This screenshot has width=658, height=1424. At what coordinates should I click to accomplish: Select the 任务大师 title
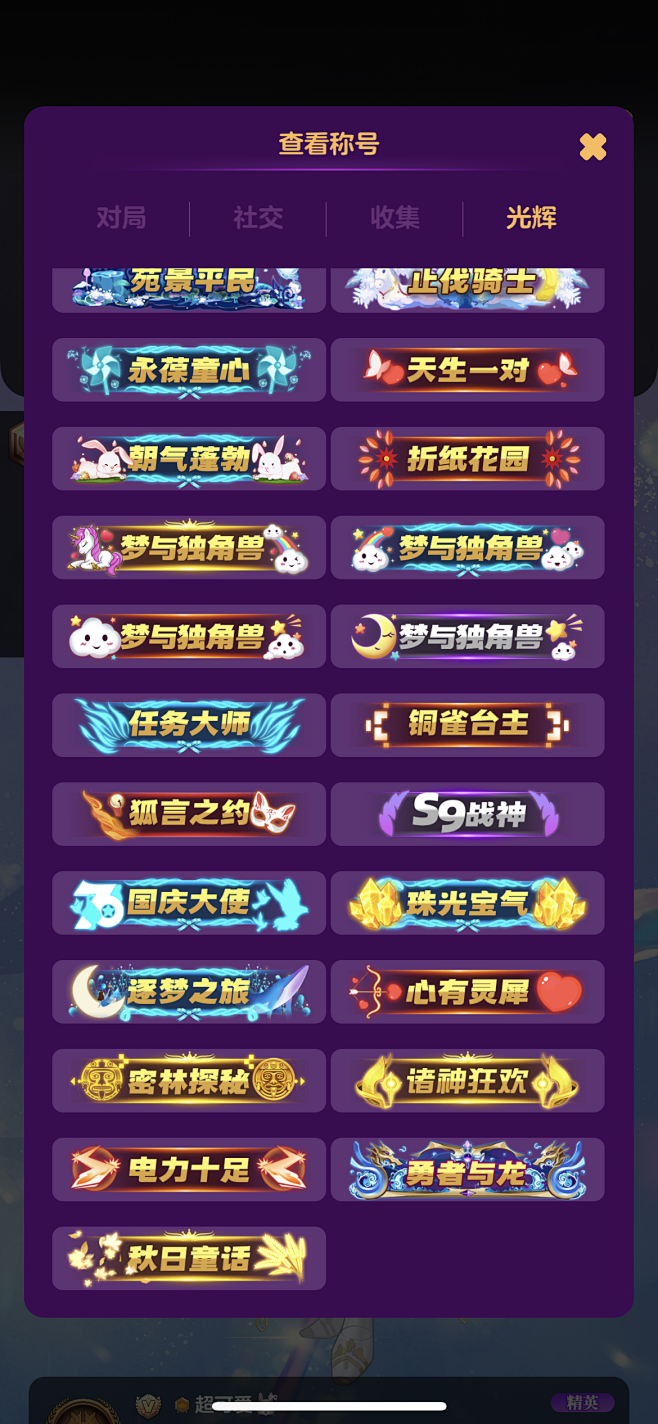coord(189,725)
